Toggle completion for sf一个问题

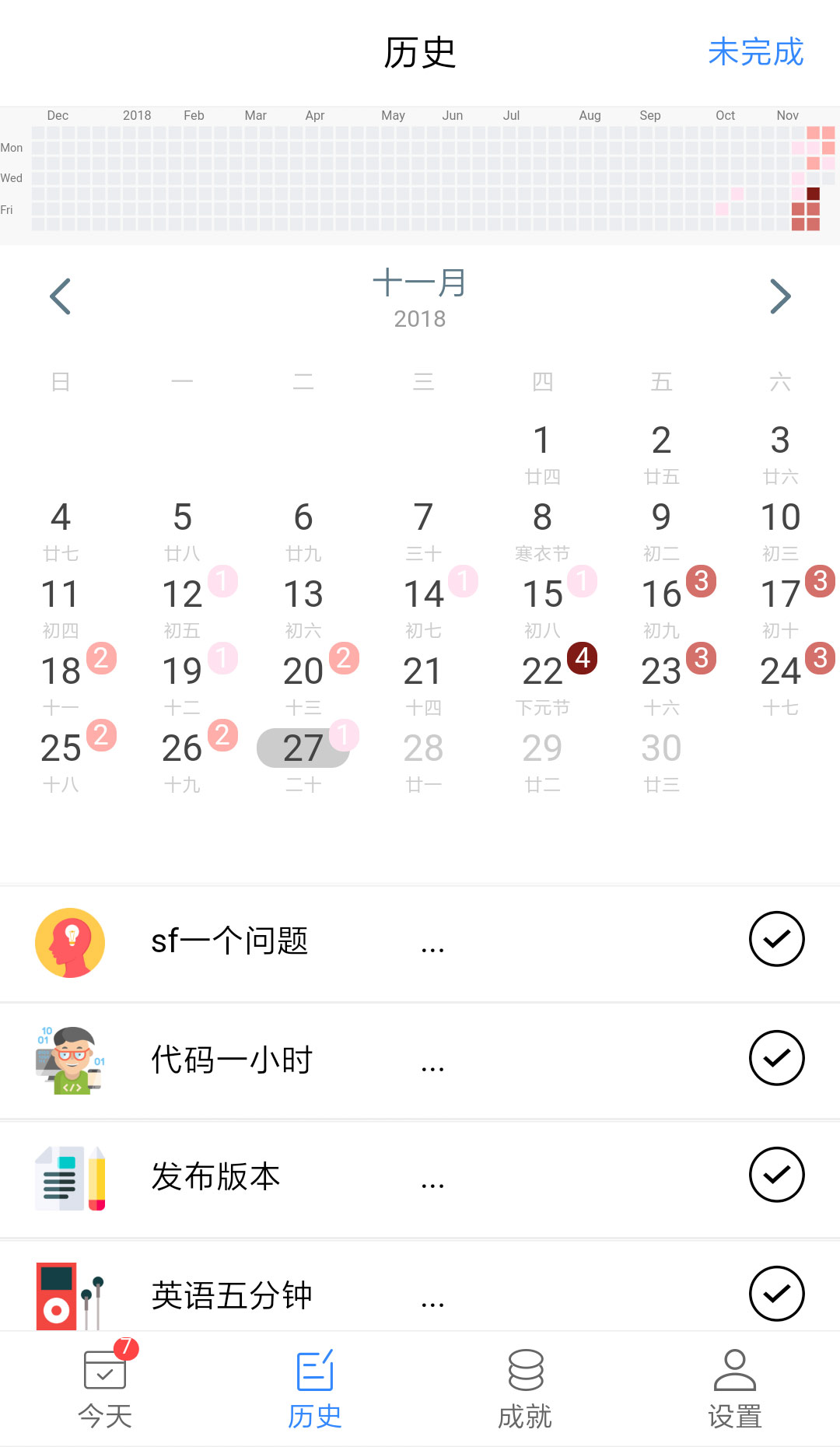pyautogui.click(x=776, y=939)
